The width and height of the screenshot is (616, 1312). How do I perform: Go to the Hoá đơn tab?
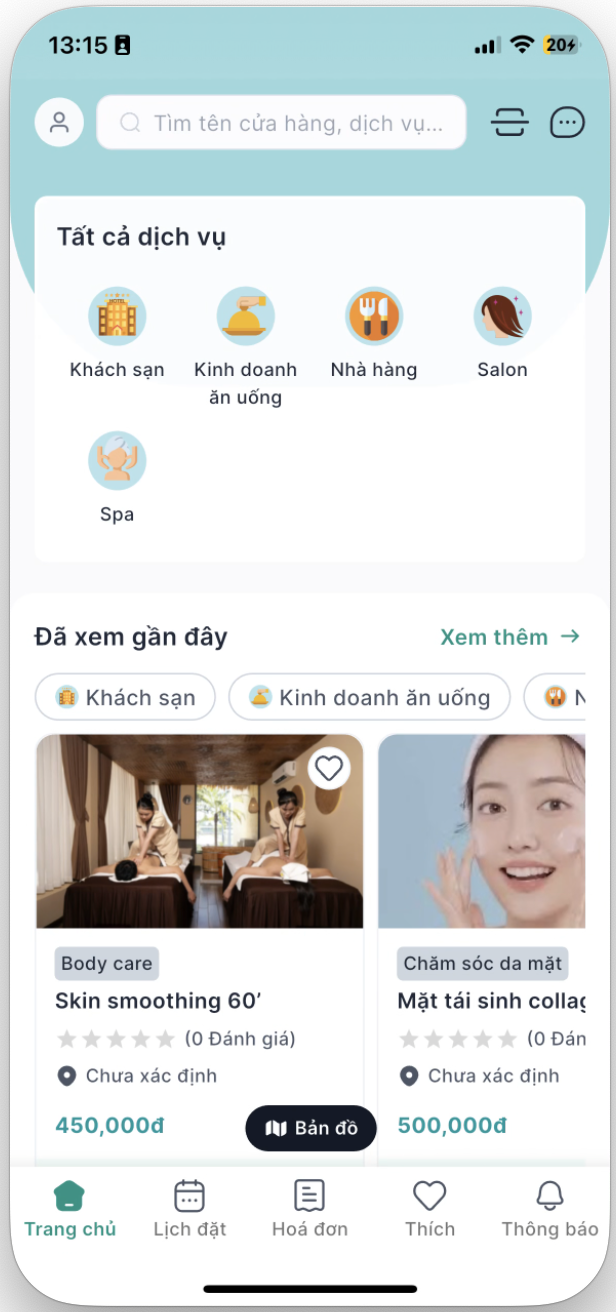(310, 1208)
